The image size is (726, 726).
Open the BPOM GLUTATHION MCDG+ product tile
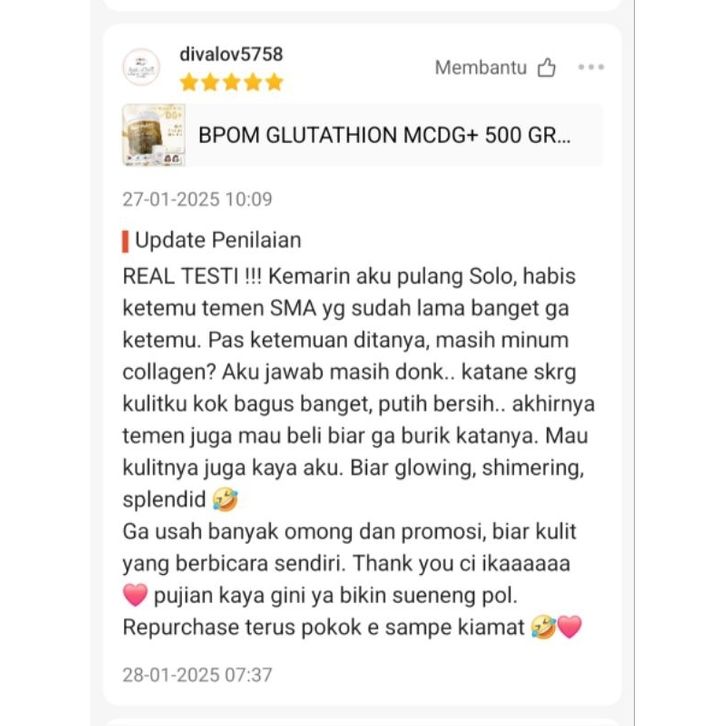pyautogui.click(x=362, y=135)
